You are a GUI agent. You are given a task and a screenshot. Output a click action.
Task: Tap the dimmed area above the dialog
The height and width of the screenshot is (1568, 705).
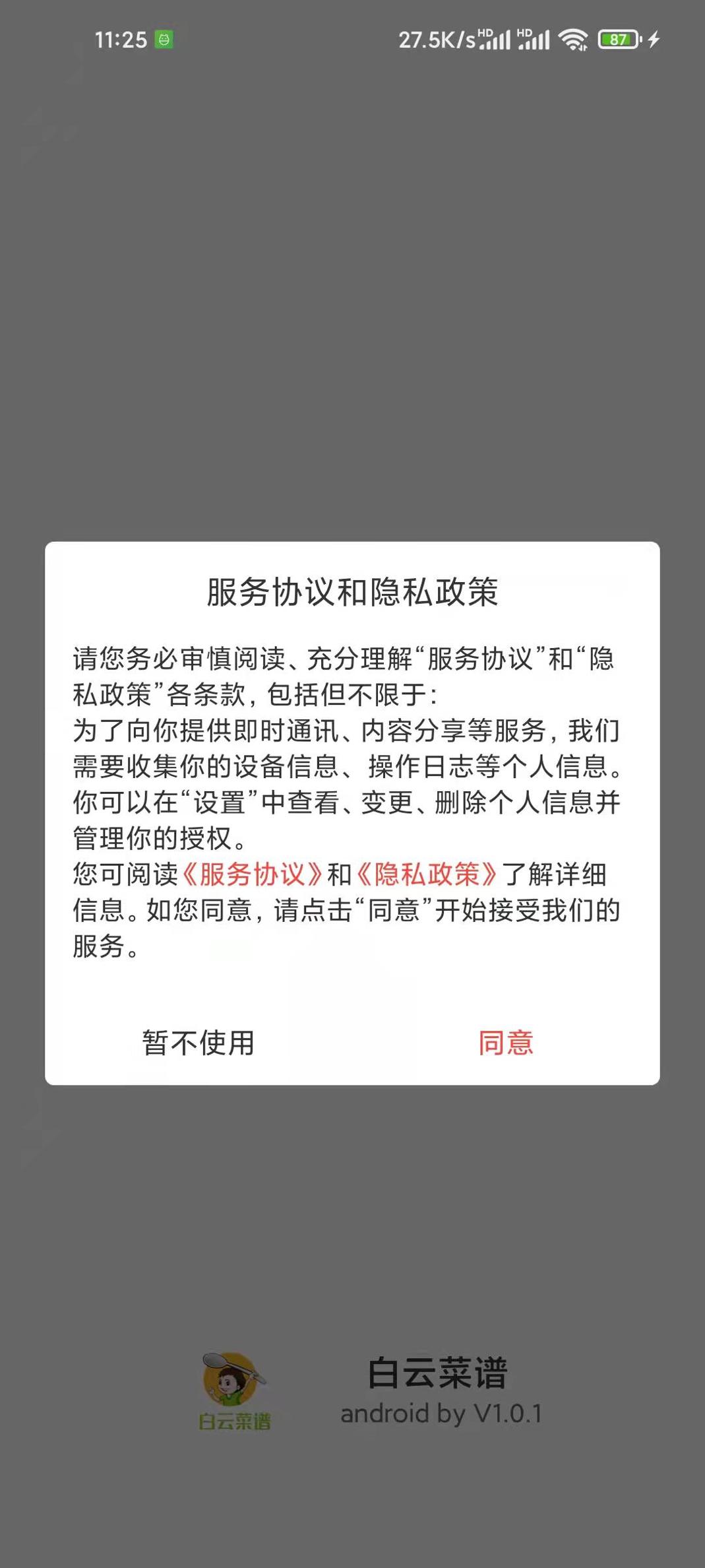[352, 297]
